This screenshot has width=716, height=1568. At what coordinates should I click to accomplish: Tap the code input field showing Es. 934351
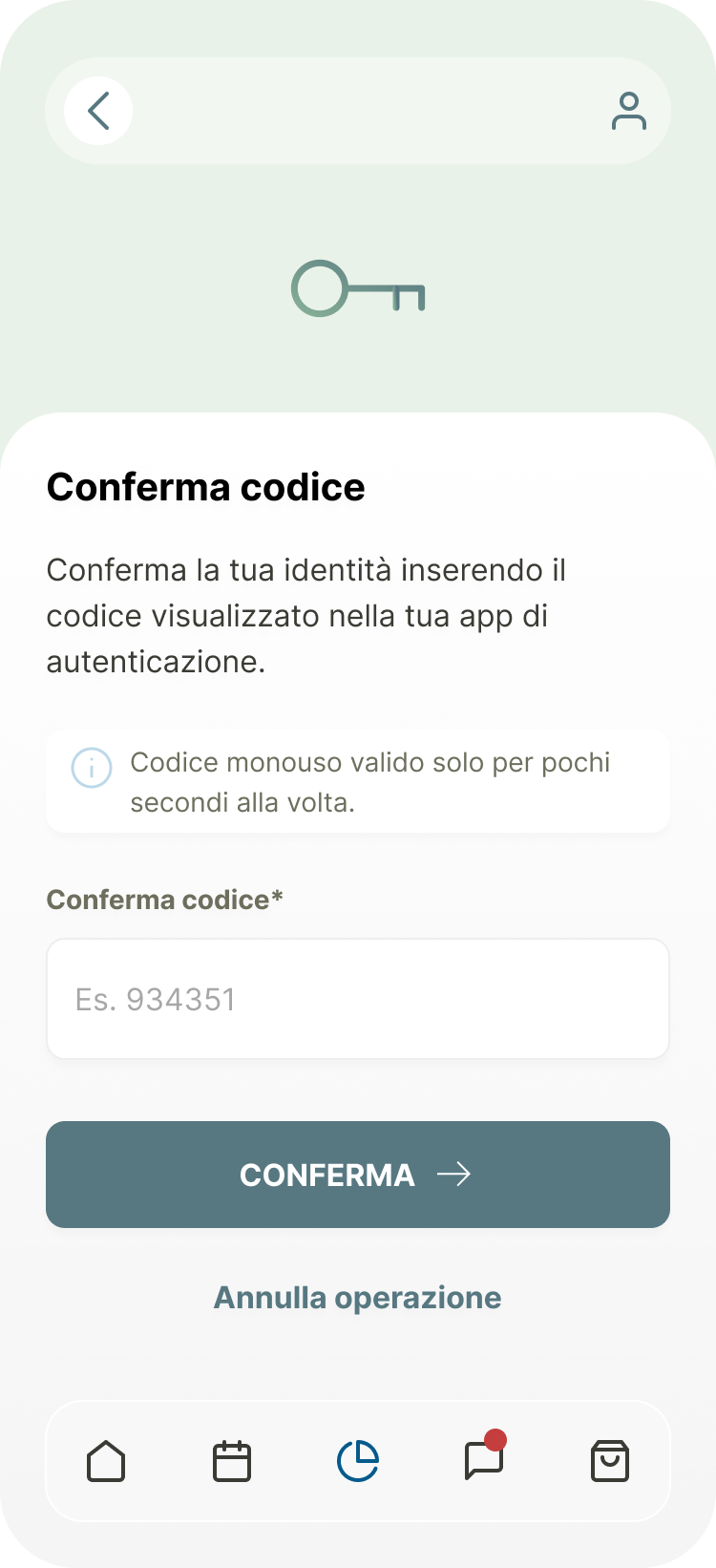358,998
